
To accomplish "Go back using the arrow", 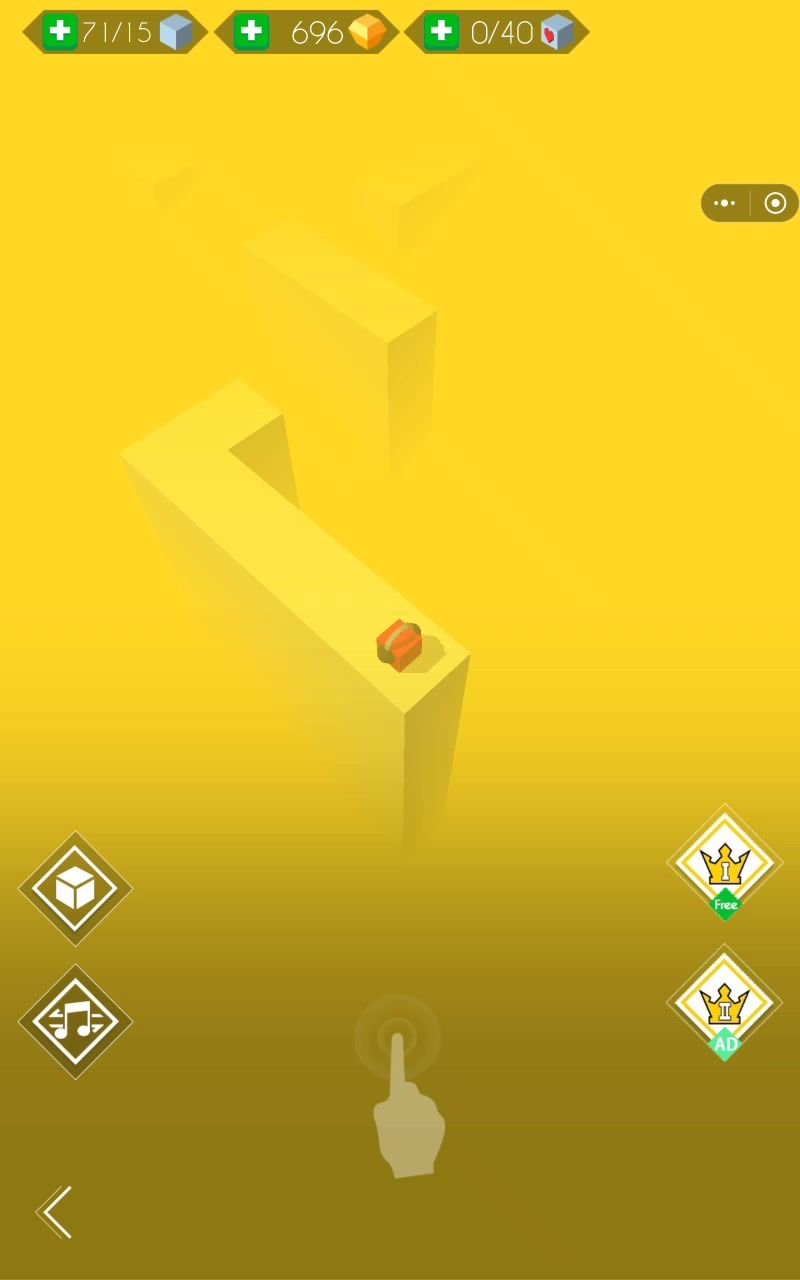I will pyautogui.click(x=56, y=1212).
